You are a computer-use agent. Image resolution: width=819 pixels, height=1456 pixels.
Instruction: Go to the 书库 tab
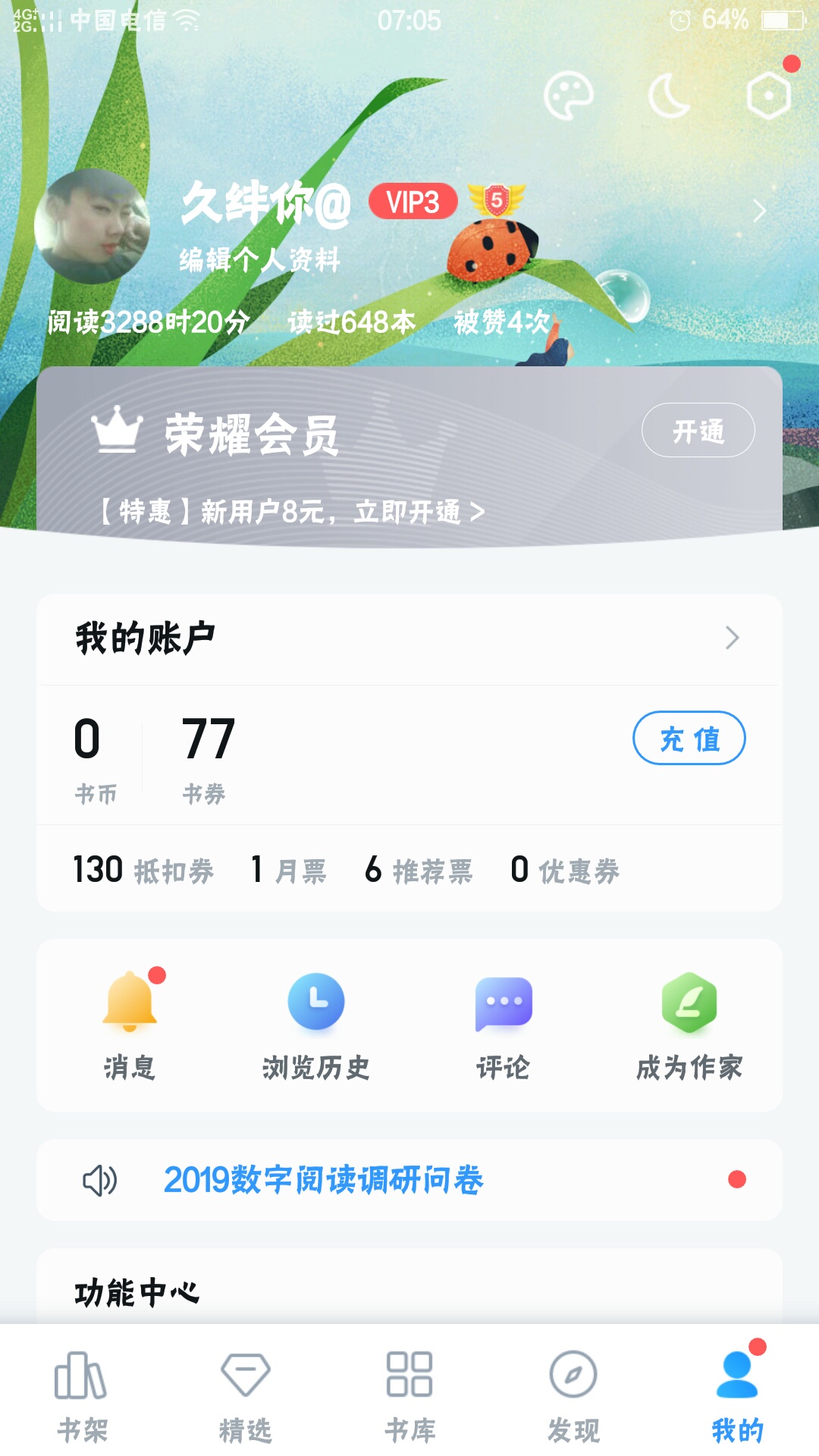coord(409,1395)
